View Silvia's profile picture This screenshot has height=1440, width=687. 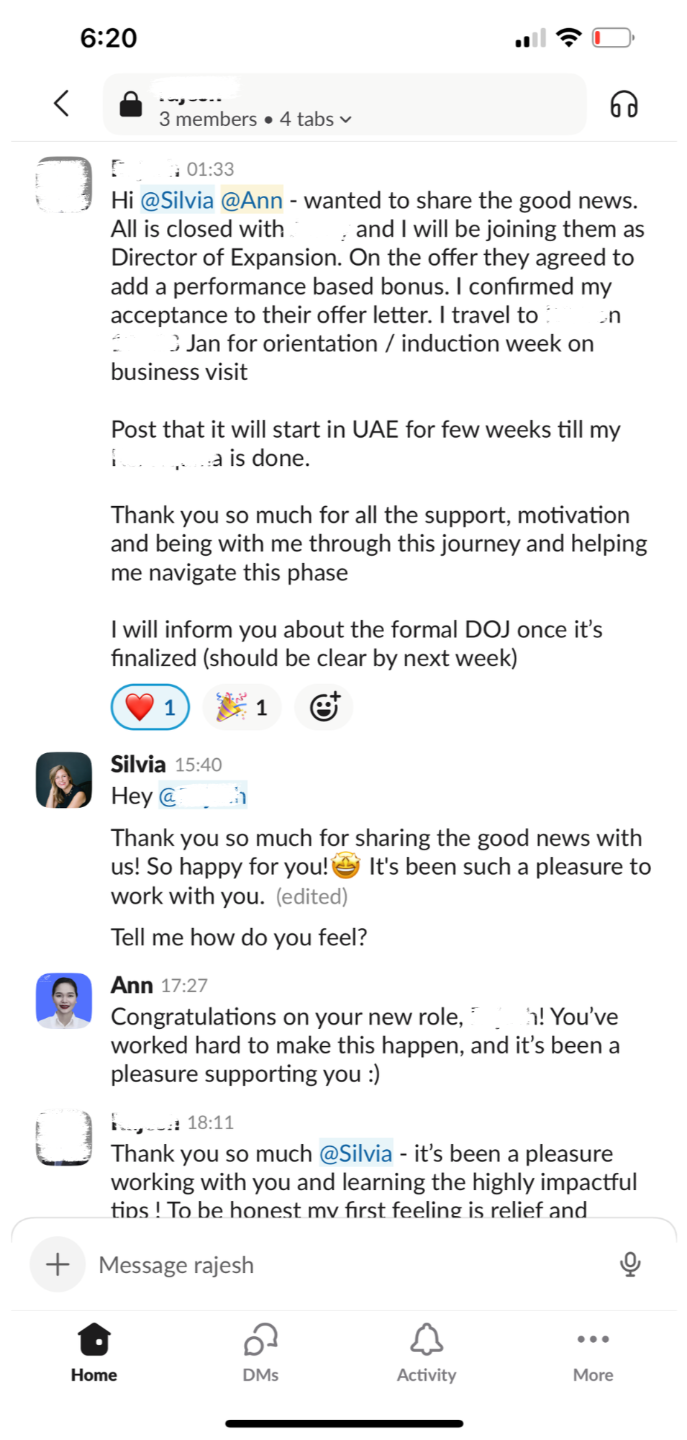click(x=64, y=780)
